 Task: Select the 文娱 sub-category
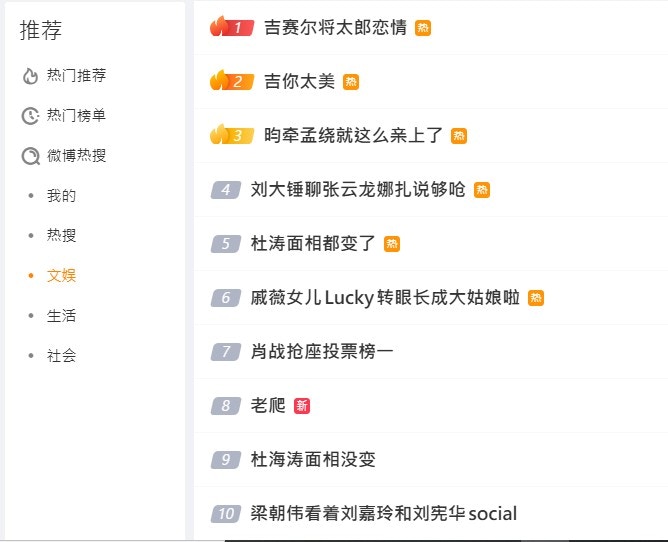coord(61,275)
